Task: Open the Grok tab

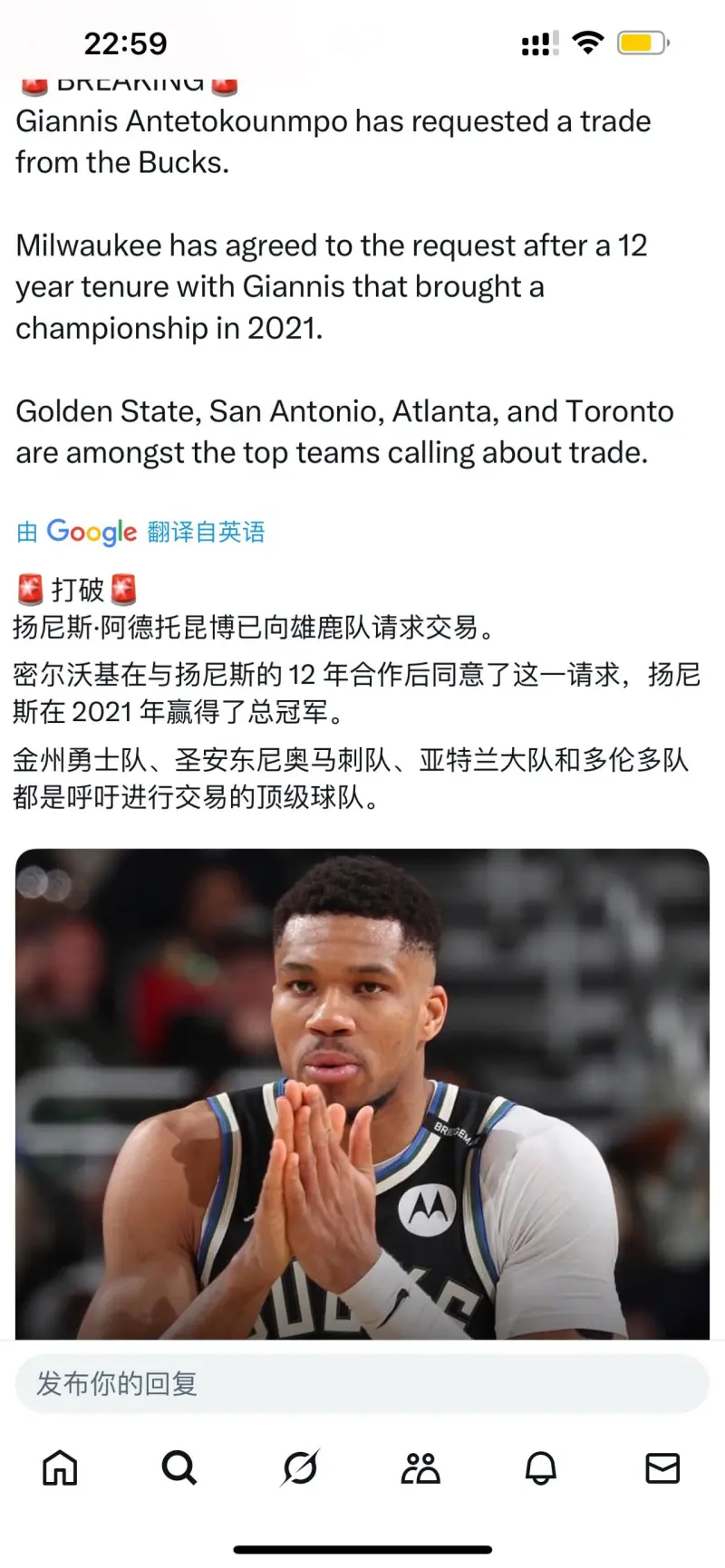Action: 300,1467
